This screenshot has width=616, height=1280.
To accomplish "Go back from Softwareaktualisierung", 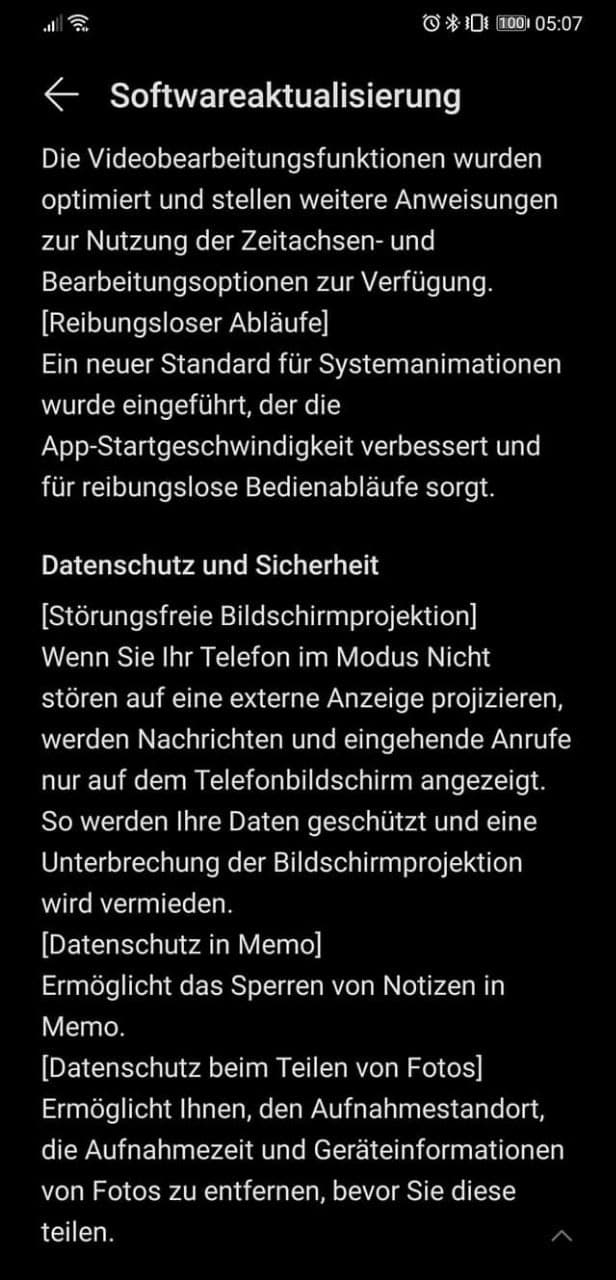I will click(x=61, y=95).
